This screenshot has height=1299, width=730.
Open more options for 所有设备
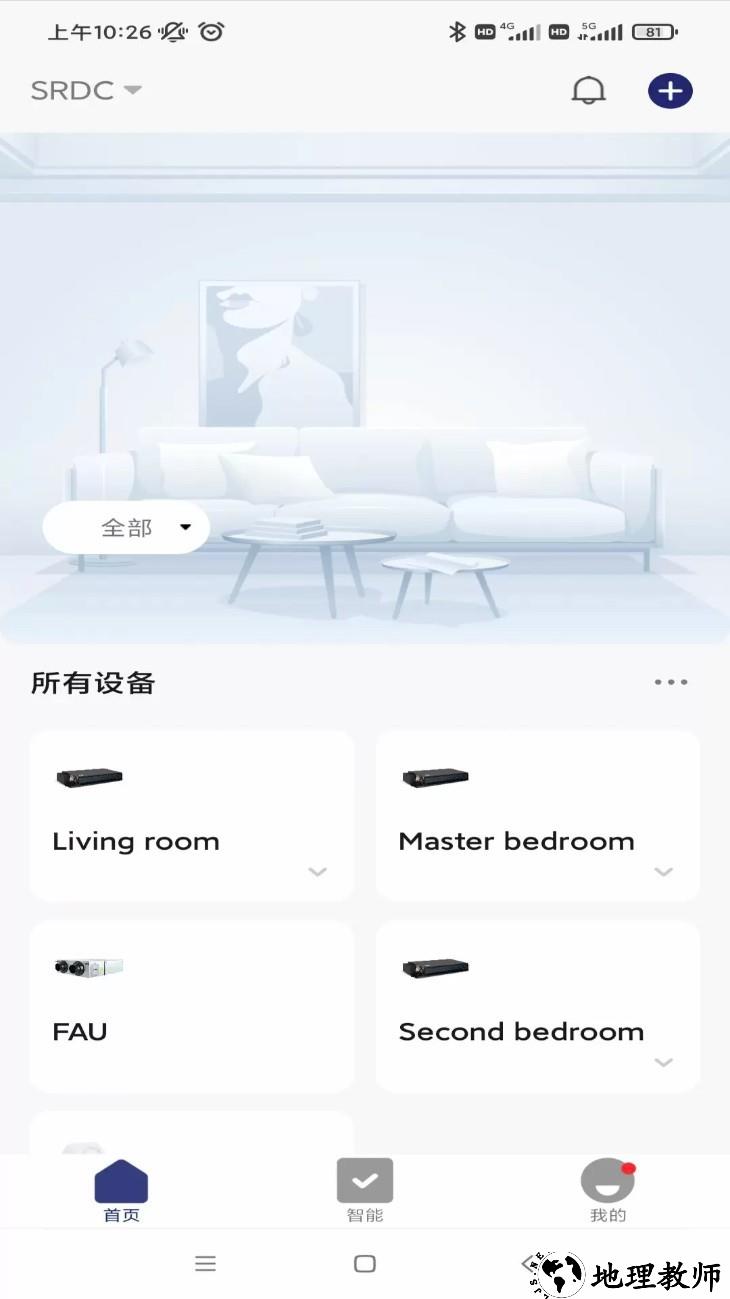(671, 682)
